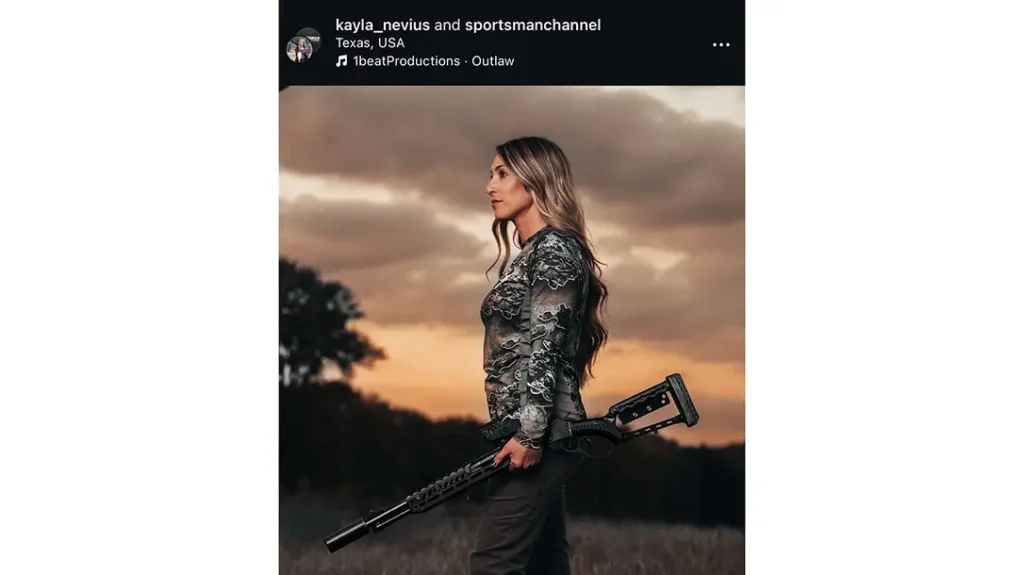The height and width of the screenshot is (575, 1024).
Task: Open the post's three-dot overflow menu
Action: coord(720,45)
